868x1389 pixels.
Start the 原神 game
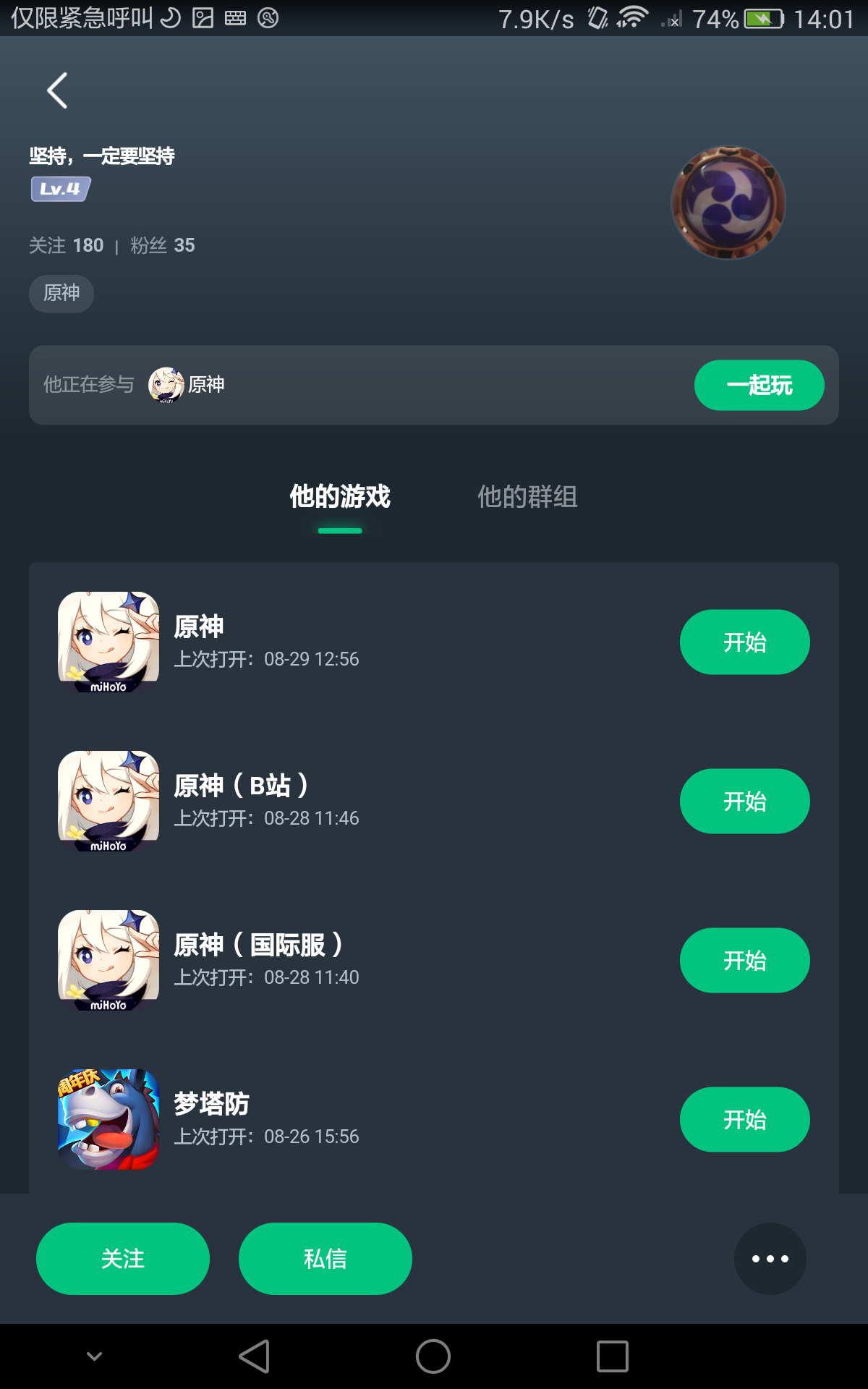744,642
